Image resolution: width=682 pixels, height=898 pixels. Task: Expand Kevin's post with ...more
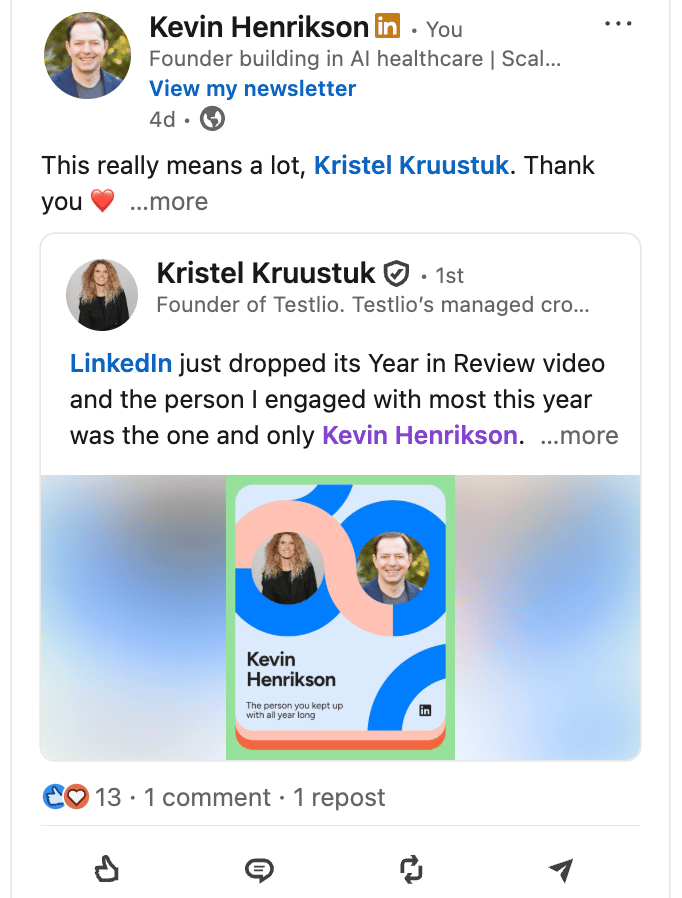point(169,202)
